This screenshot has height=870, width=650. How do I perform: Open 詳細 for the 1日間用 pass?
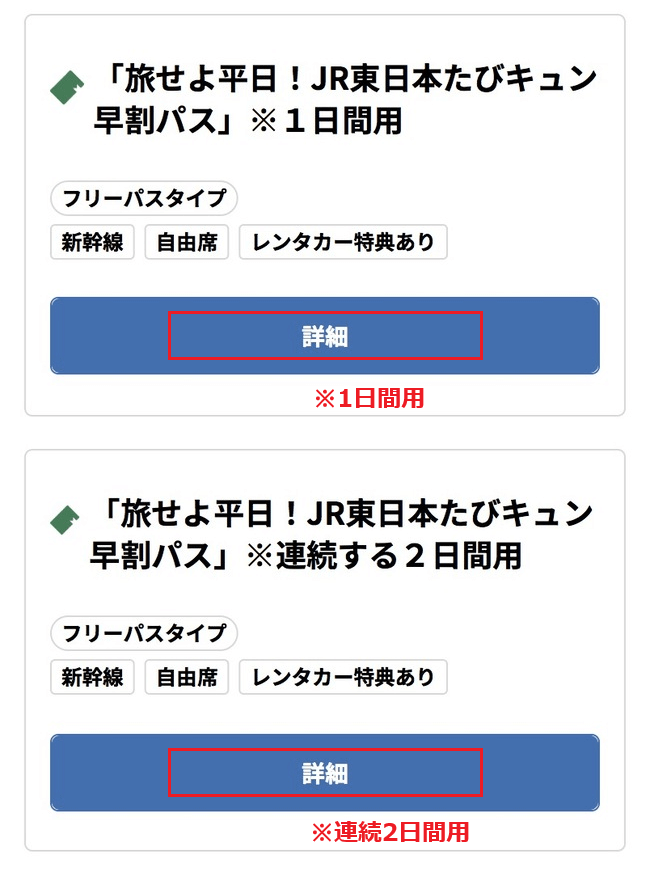(325, 336)
